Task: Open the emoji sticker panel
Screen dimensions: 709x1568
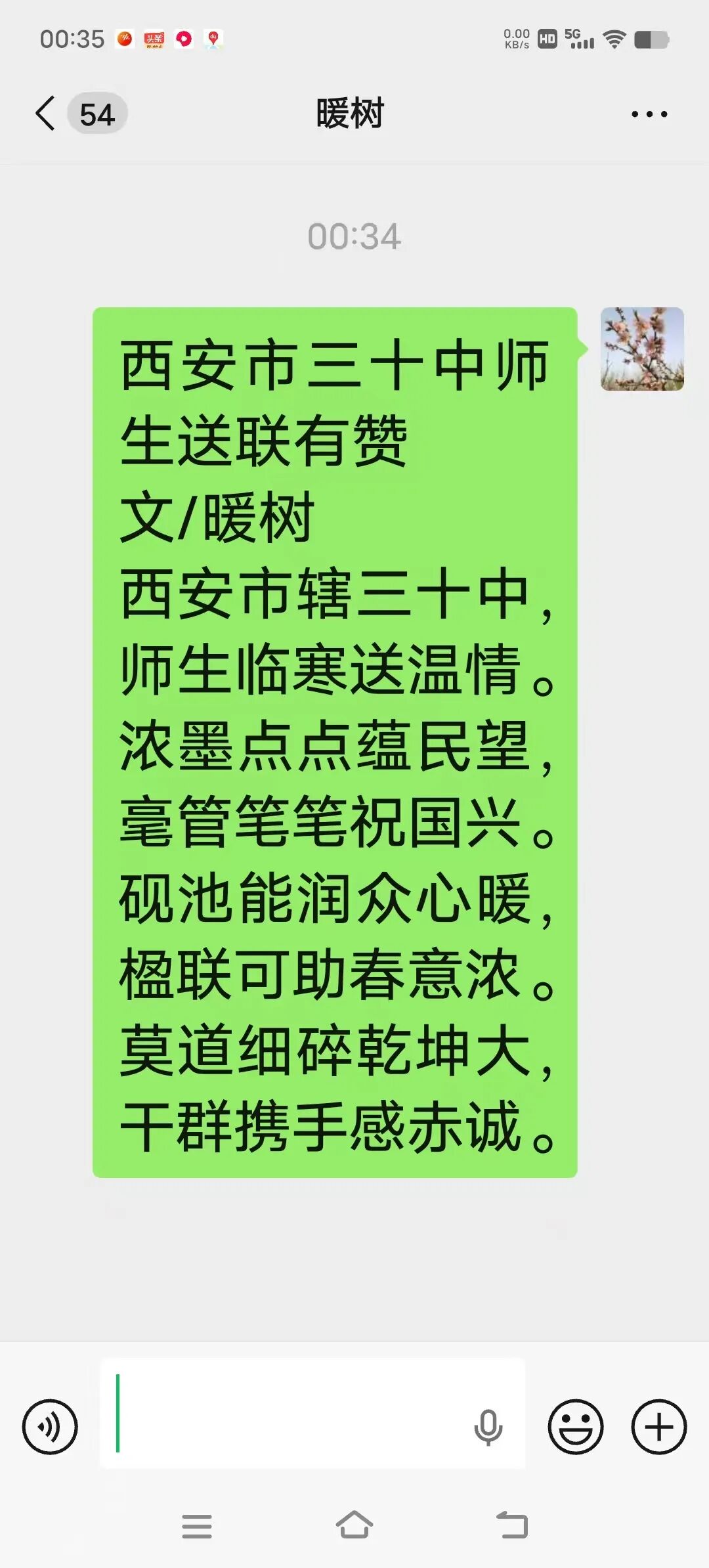Action: [x=576, y=1426]
